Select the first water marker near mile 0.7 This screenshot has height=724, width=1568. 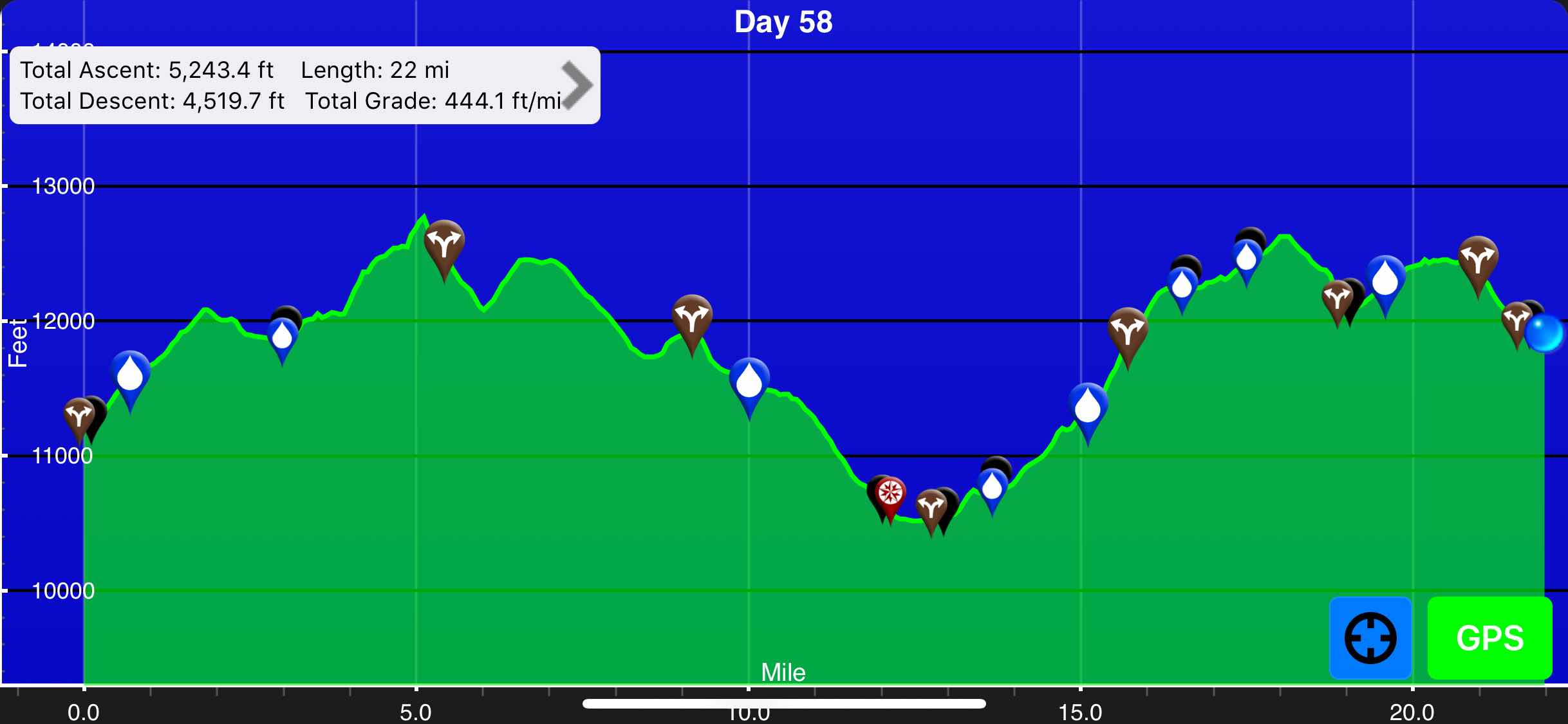coord(131,375)
